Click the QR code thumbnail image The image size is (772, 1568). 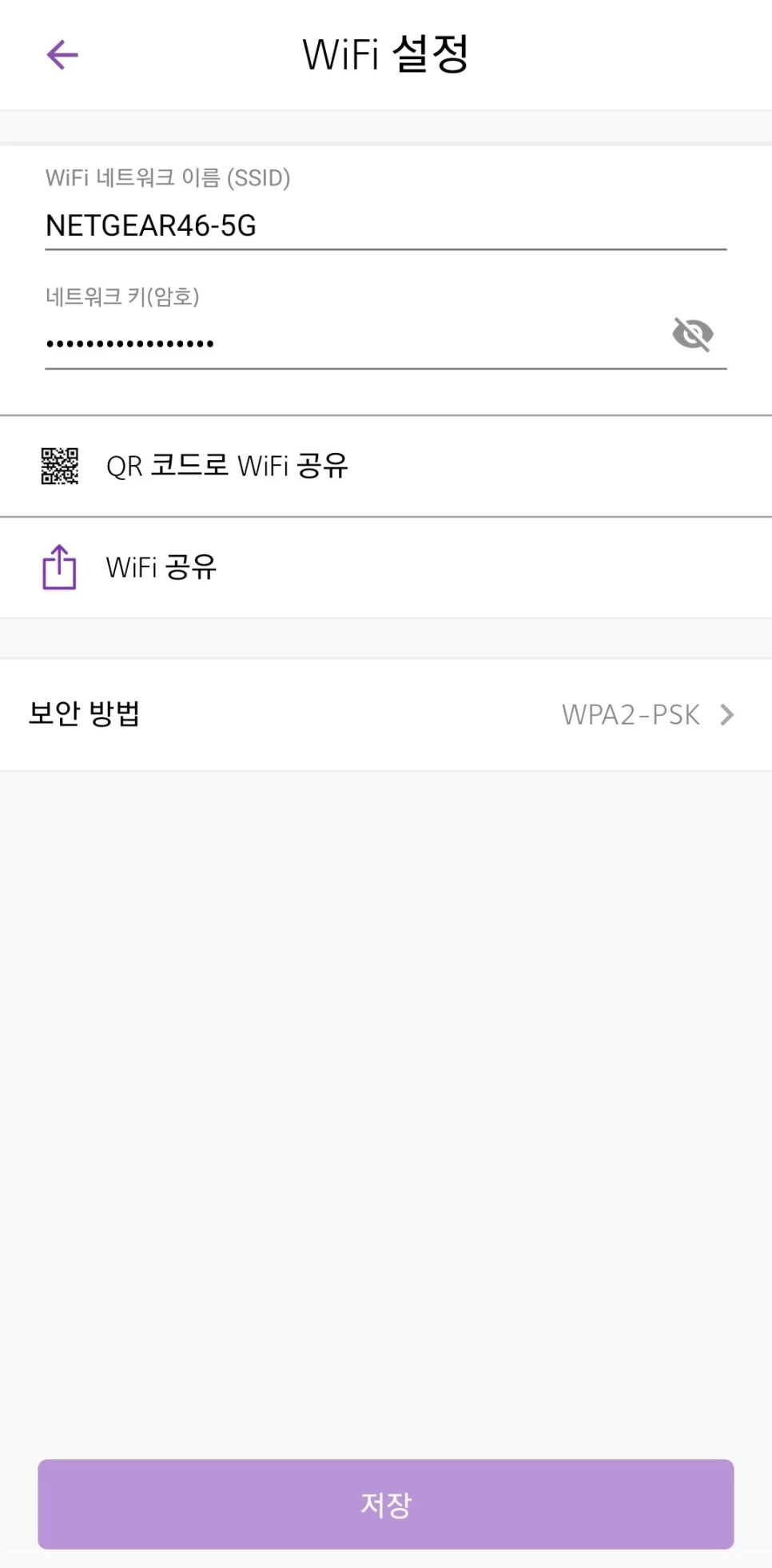click(59, 466)
